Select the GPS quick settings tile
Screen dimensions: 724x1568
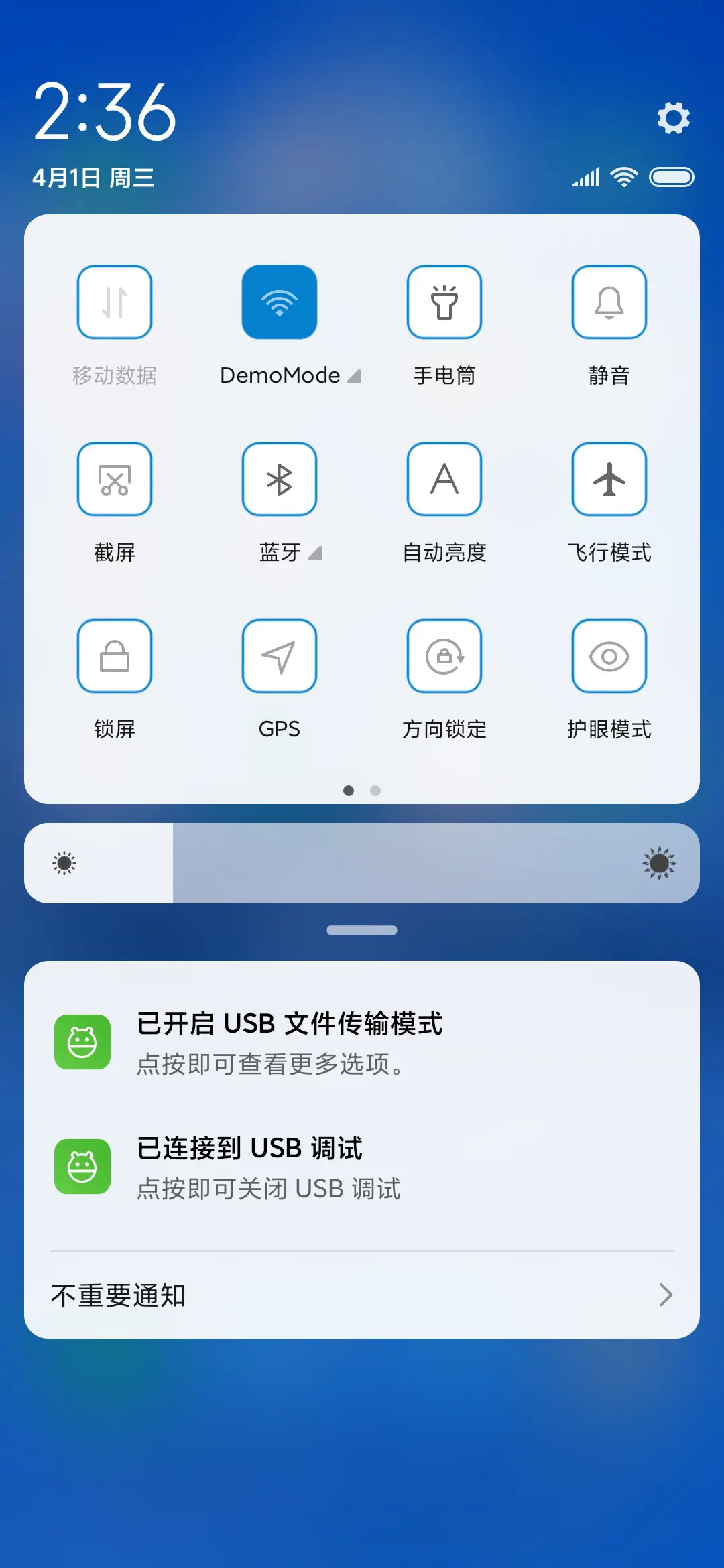(x=280, y=656)
